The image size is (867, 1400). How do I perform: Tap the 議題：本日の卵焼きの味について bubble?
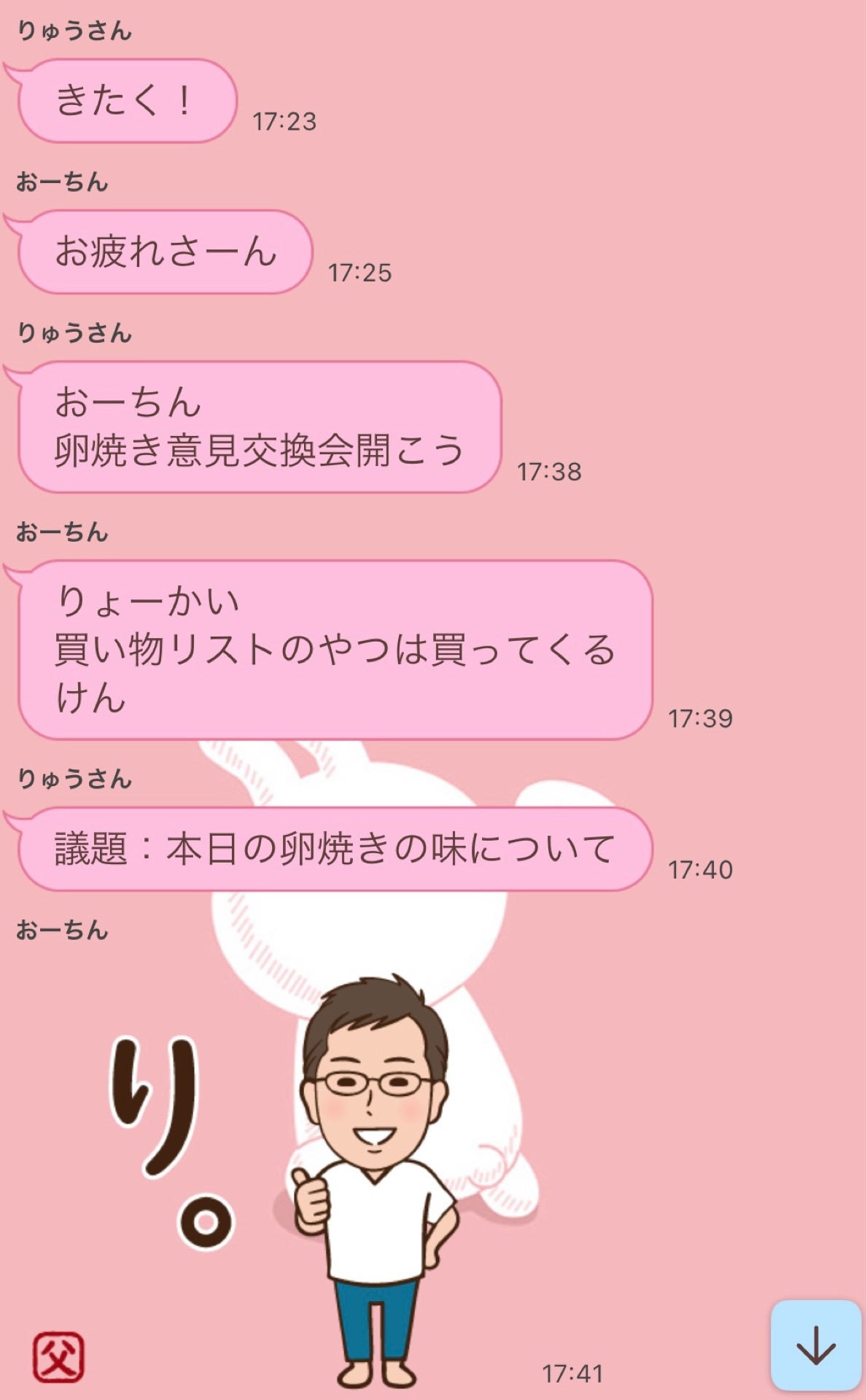335,849
